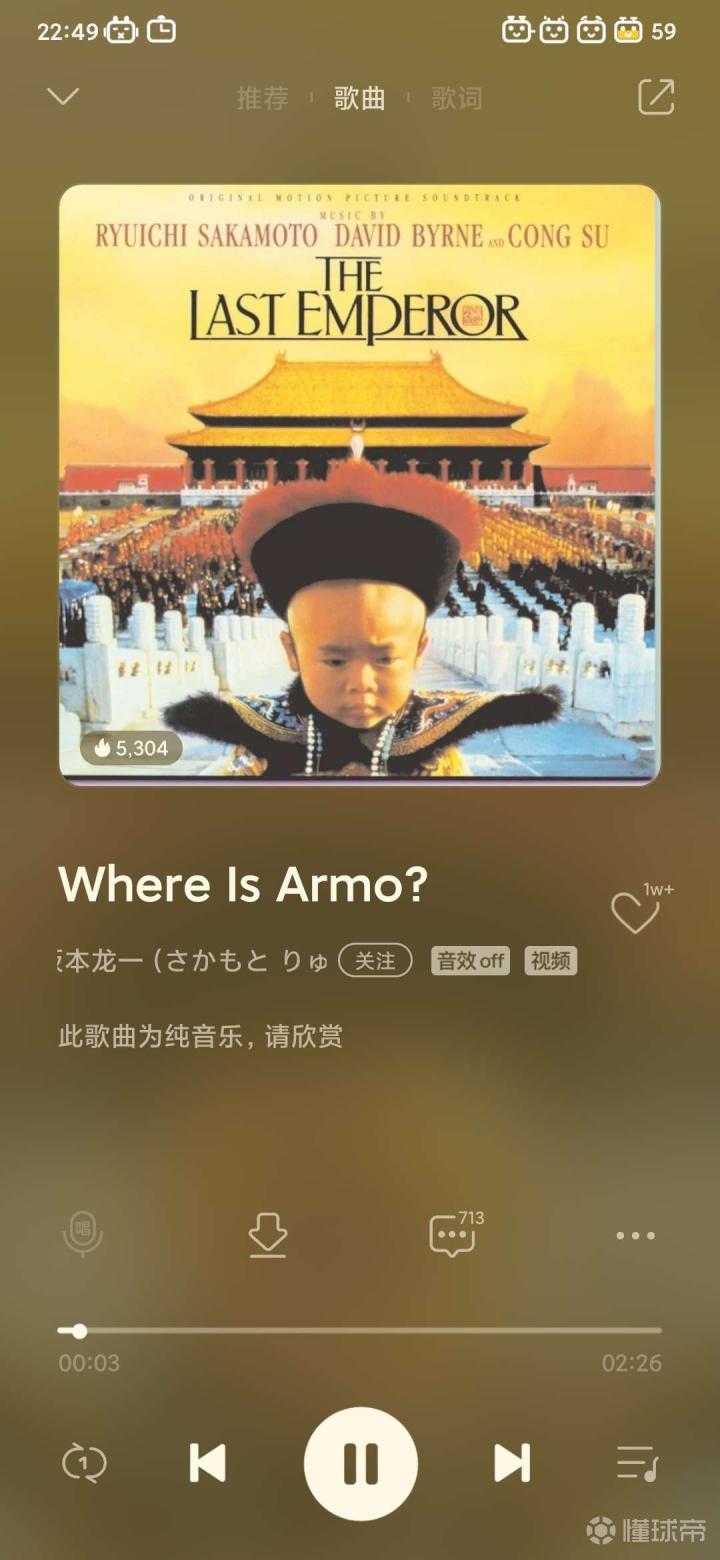This screenshot has width=720, height=1560.
Task: Skip to the previous track
Action: (x=208, y=1464)
